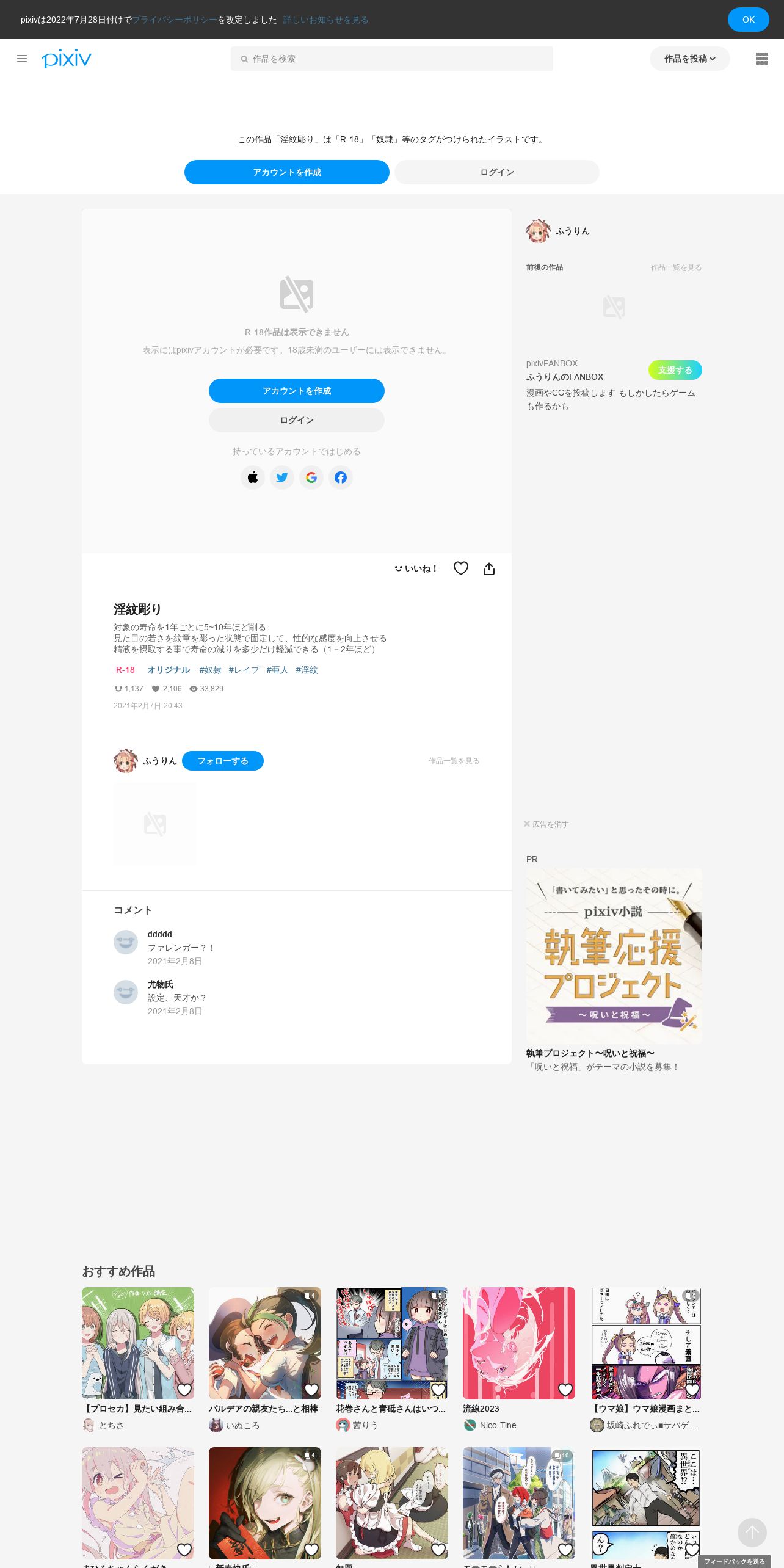This screenshot has width=784, height=1568.
Task: Open the オリジナル tag
Action: point(169,670)
